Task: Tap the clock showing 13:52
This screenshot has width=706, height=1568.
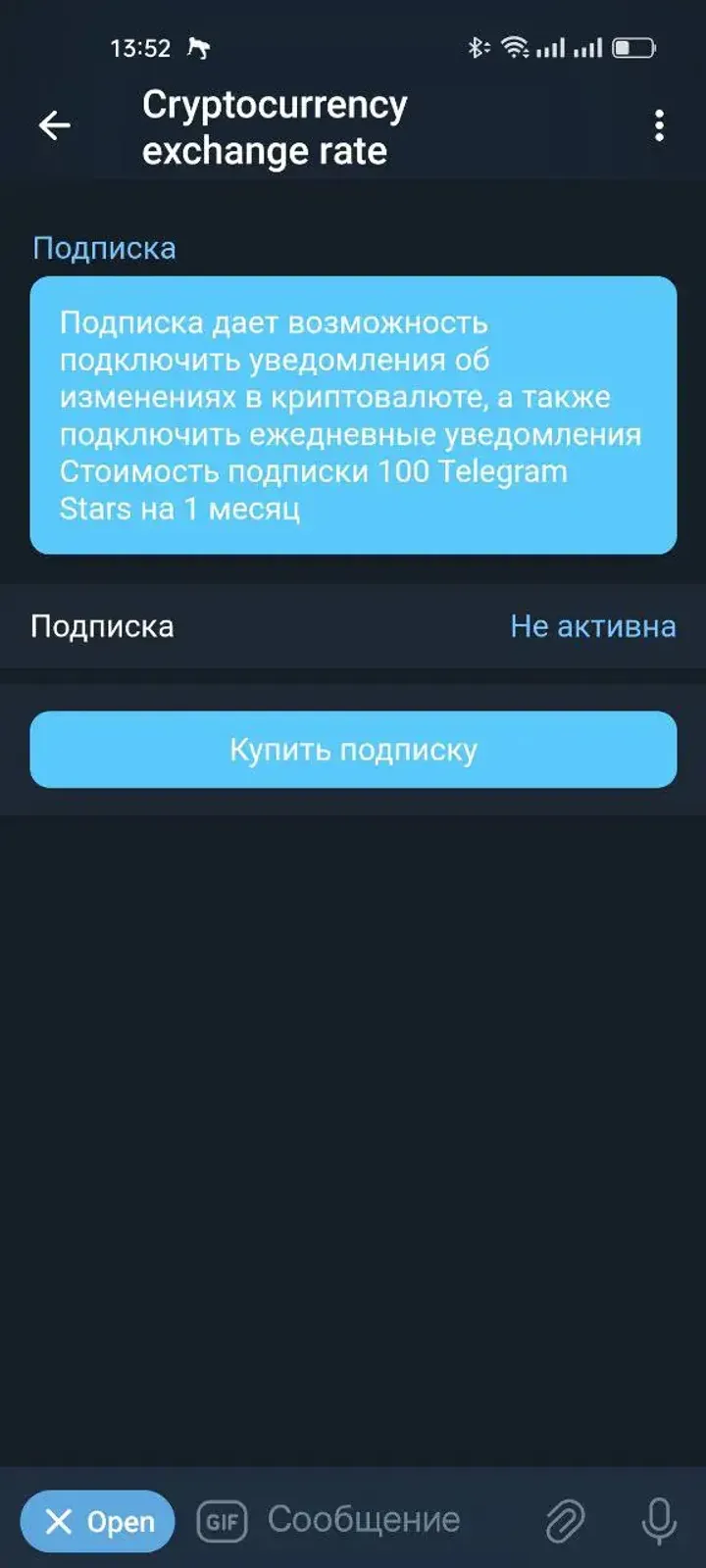Action: click(x=139, y=47)
